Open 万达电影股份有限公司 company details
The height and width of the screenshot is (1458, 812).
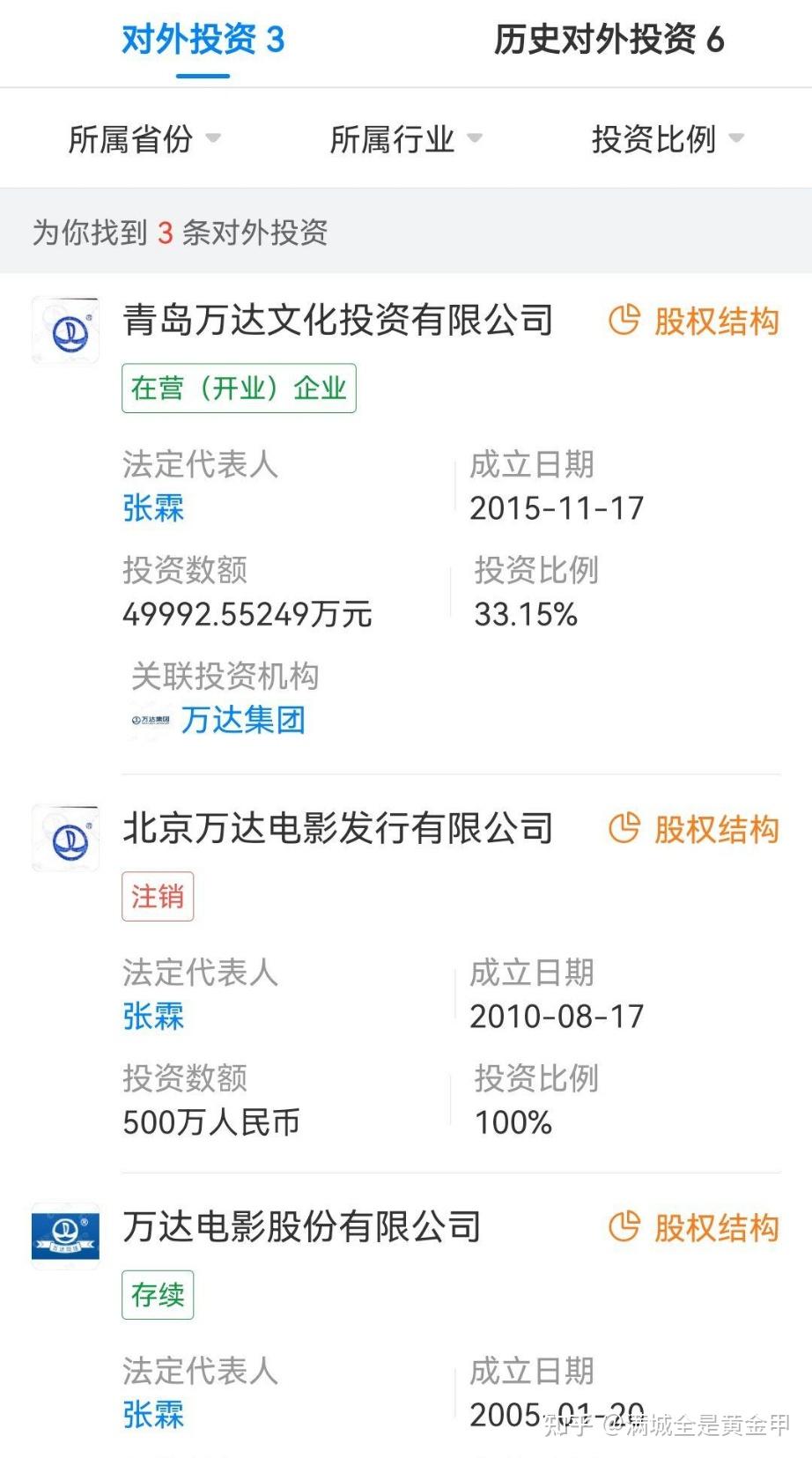(x=302, y=1226)
